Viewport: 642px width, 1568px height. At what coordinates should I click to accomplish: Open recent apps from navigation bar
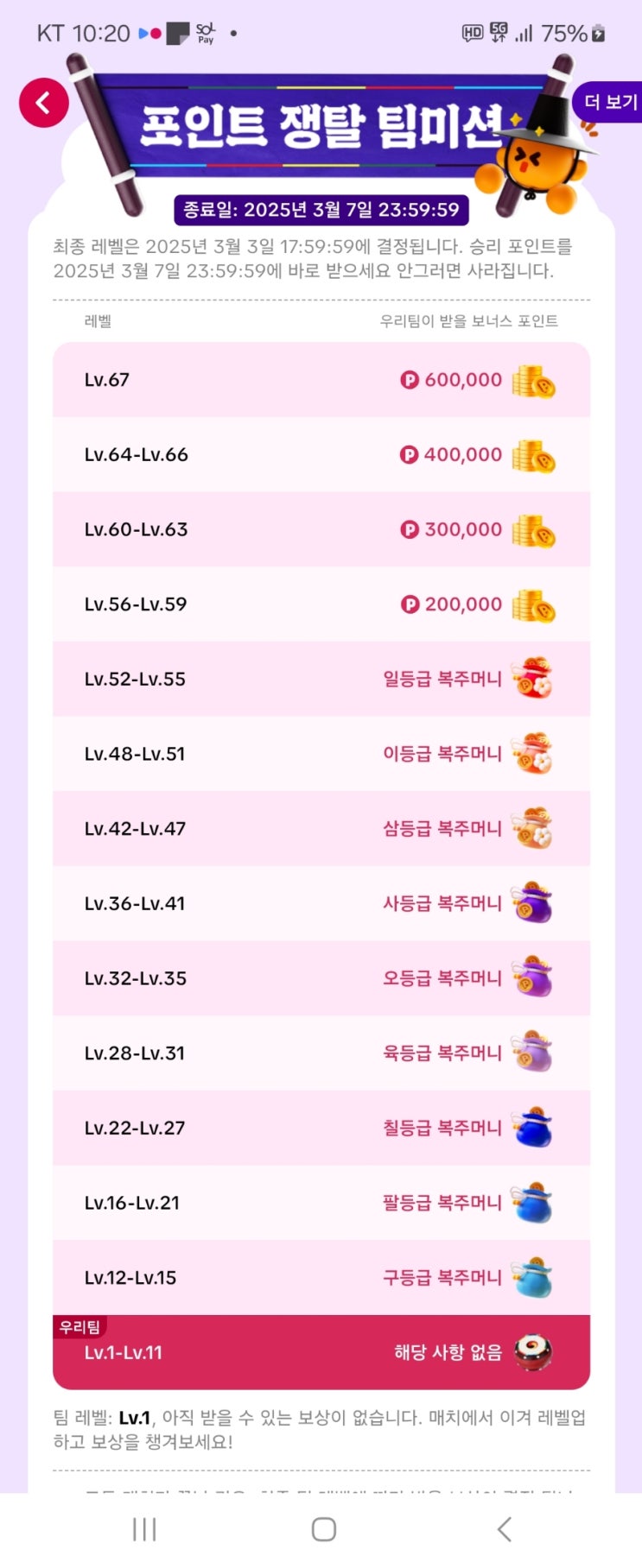pos(144,1529)
